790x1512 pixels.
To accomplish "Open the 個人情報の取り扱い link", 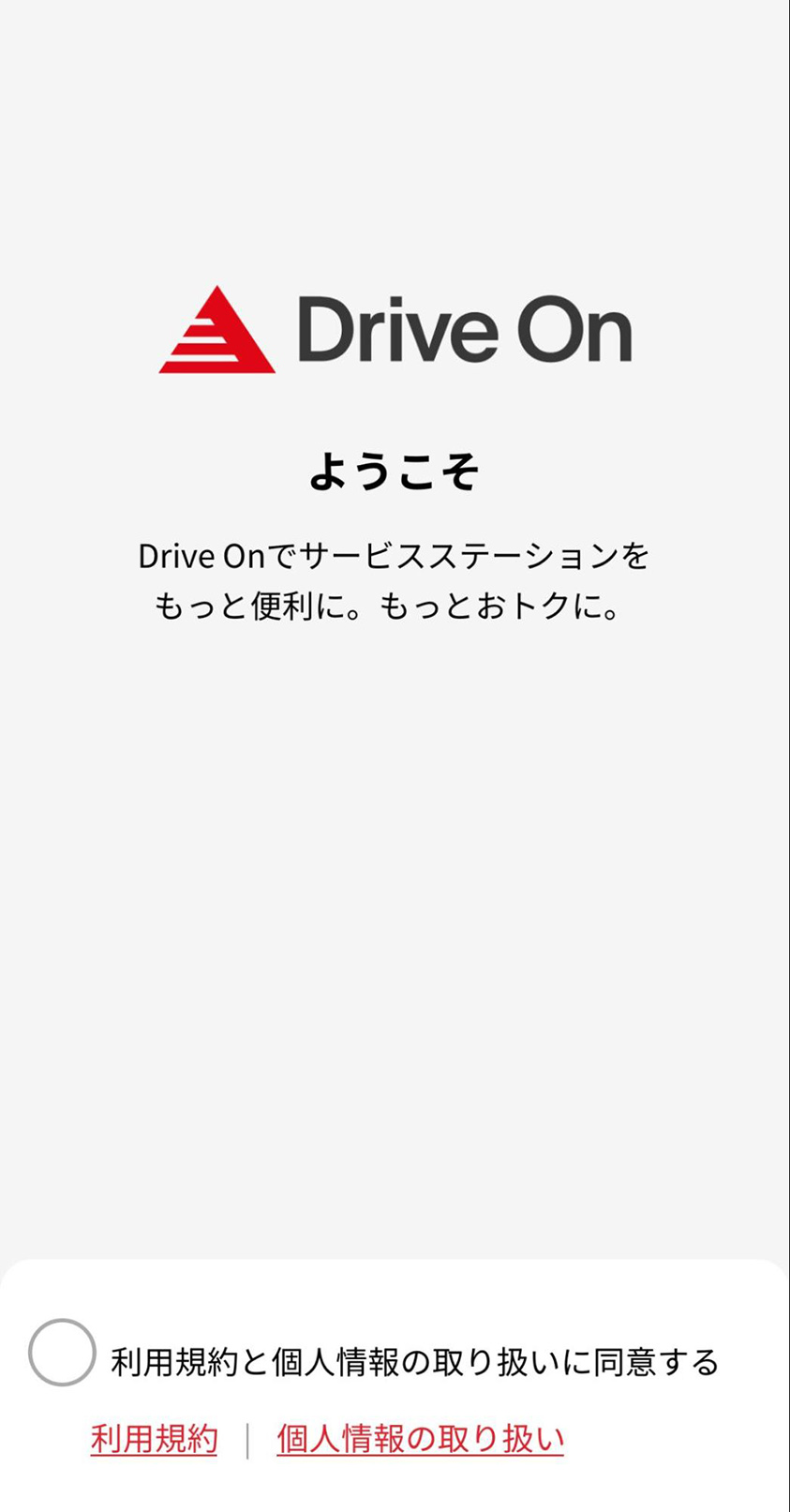I will click(x=420, y=1439).
